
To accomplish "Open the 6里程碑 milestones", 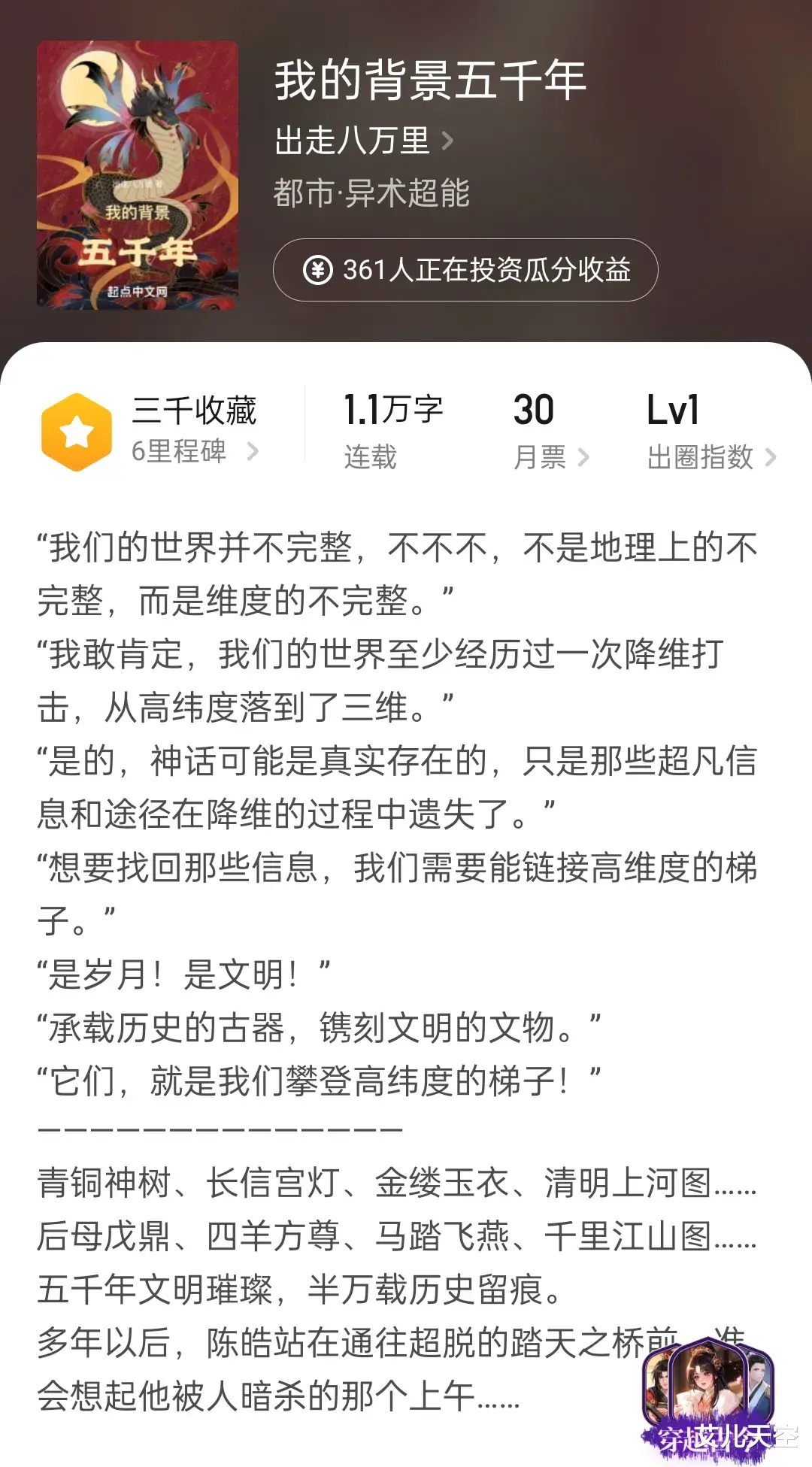I will point(195,451).
